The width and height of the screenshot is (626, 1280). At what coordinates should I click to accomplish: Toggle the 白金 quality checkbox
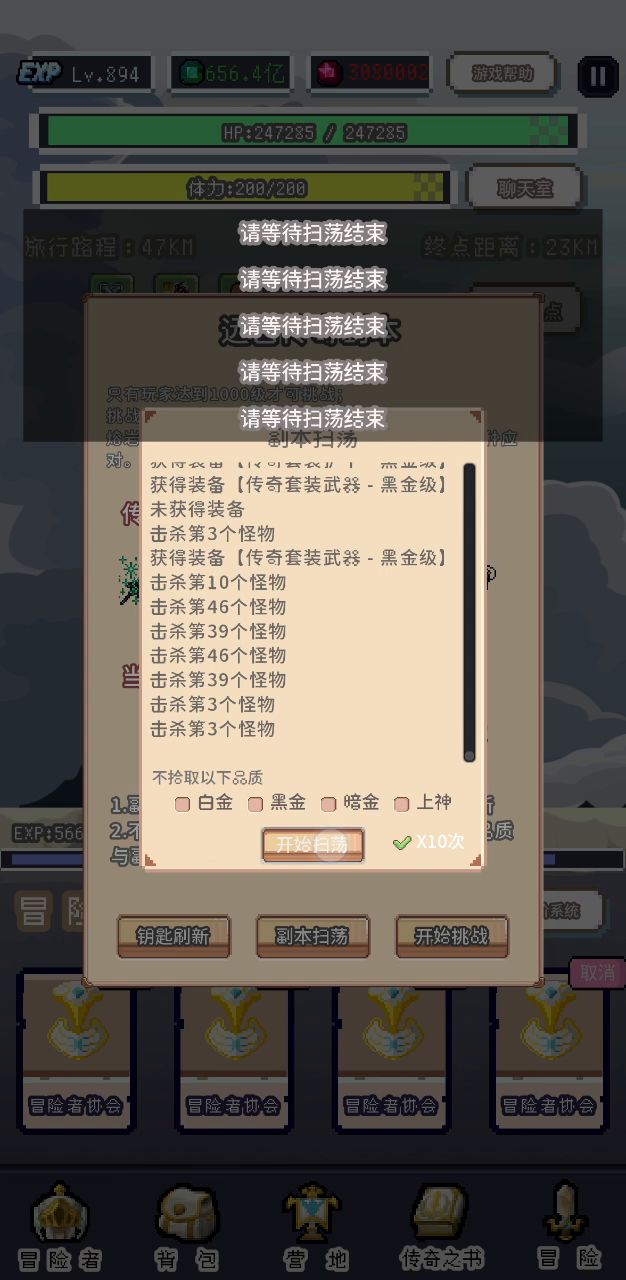click(x=183, y=804)
